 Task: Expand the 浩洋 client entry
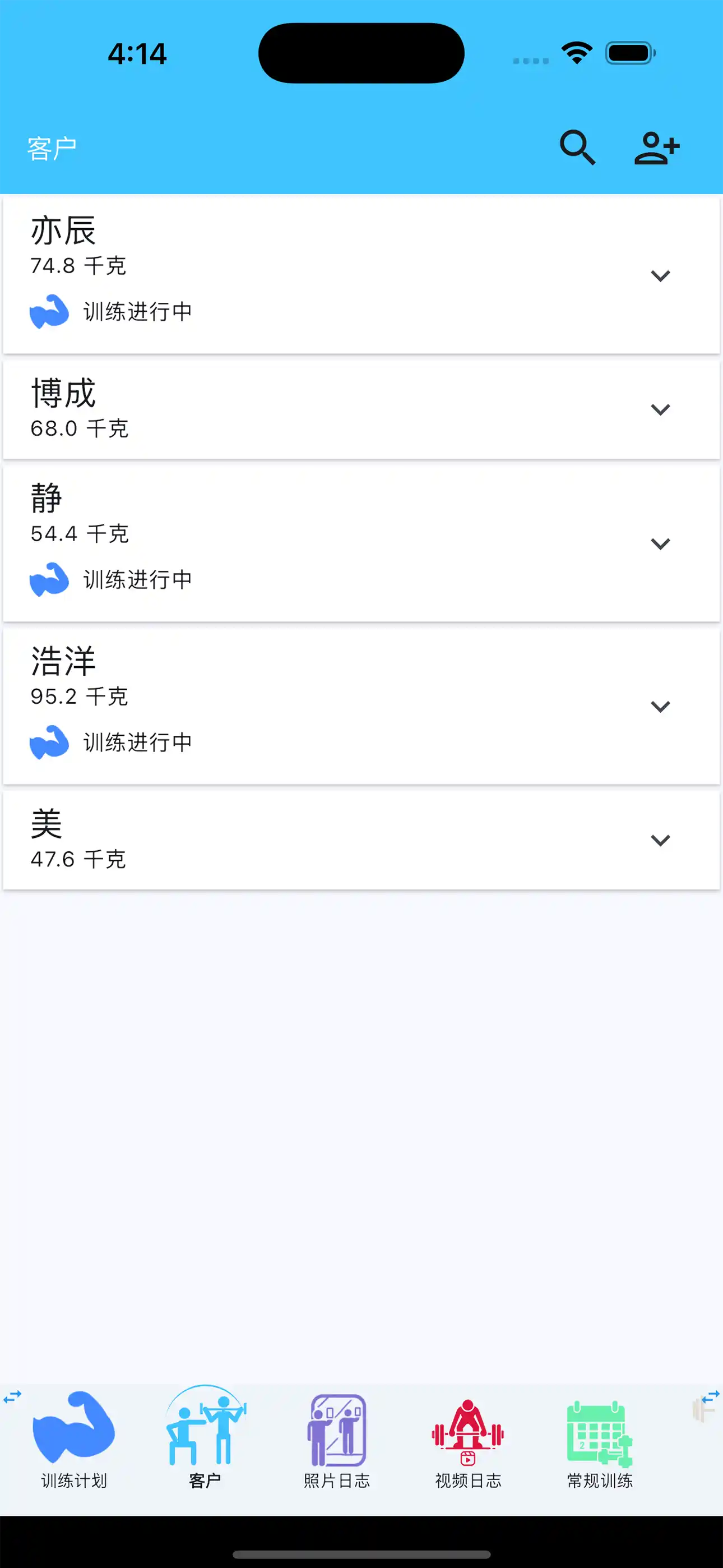pyautogui.click(x=661, y=706)
